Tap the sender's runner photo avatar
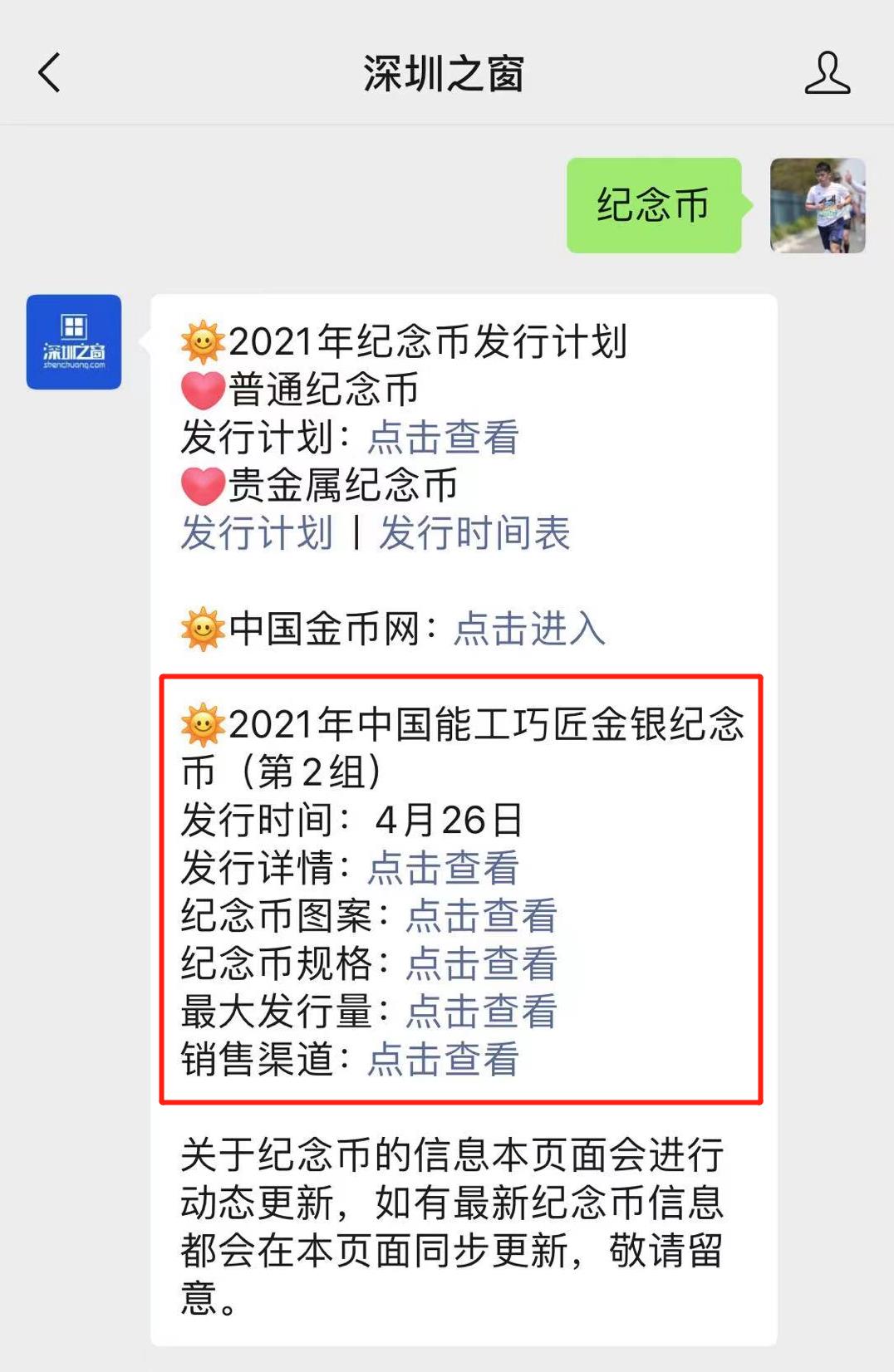The height and width of the screenshot is (1372, 894). tap(818, 206)
